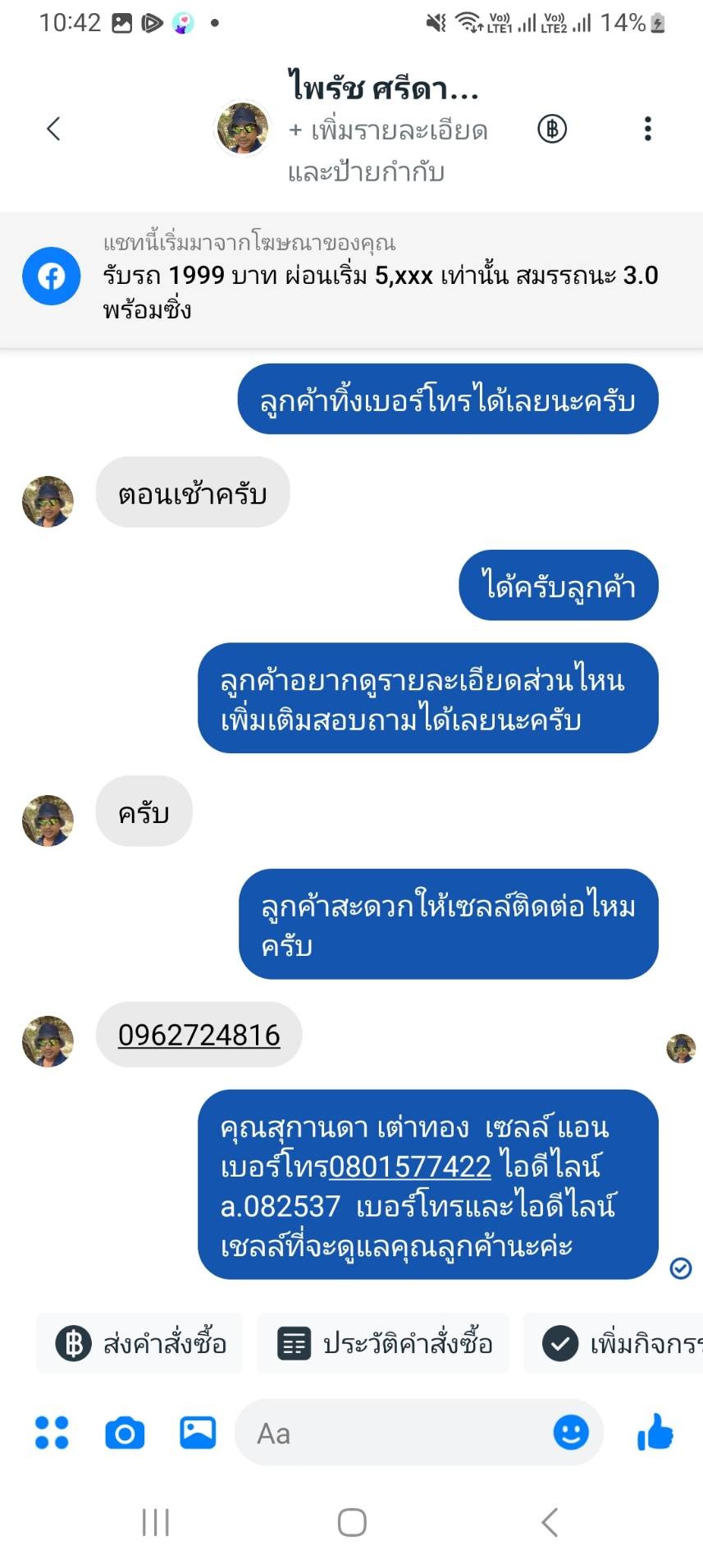This screenshot has width=703, height=1568.
Task: Open the emoji picker
Action: pyautogui.click(x=571, y=1433)
